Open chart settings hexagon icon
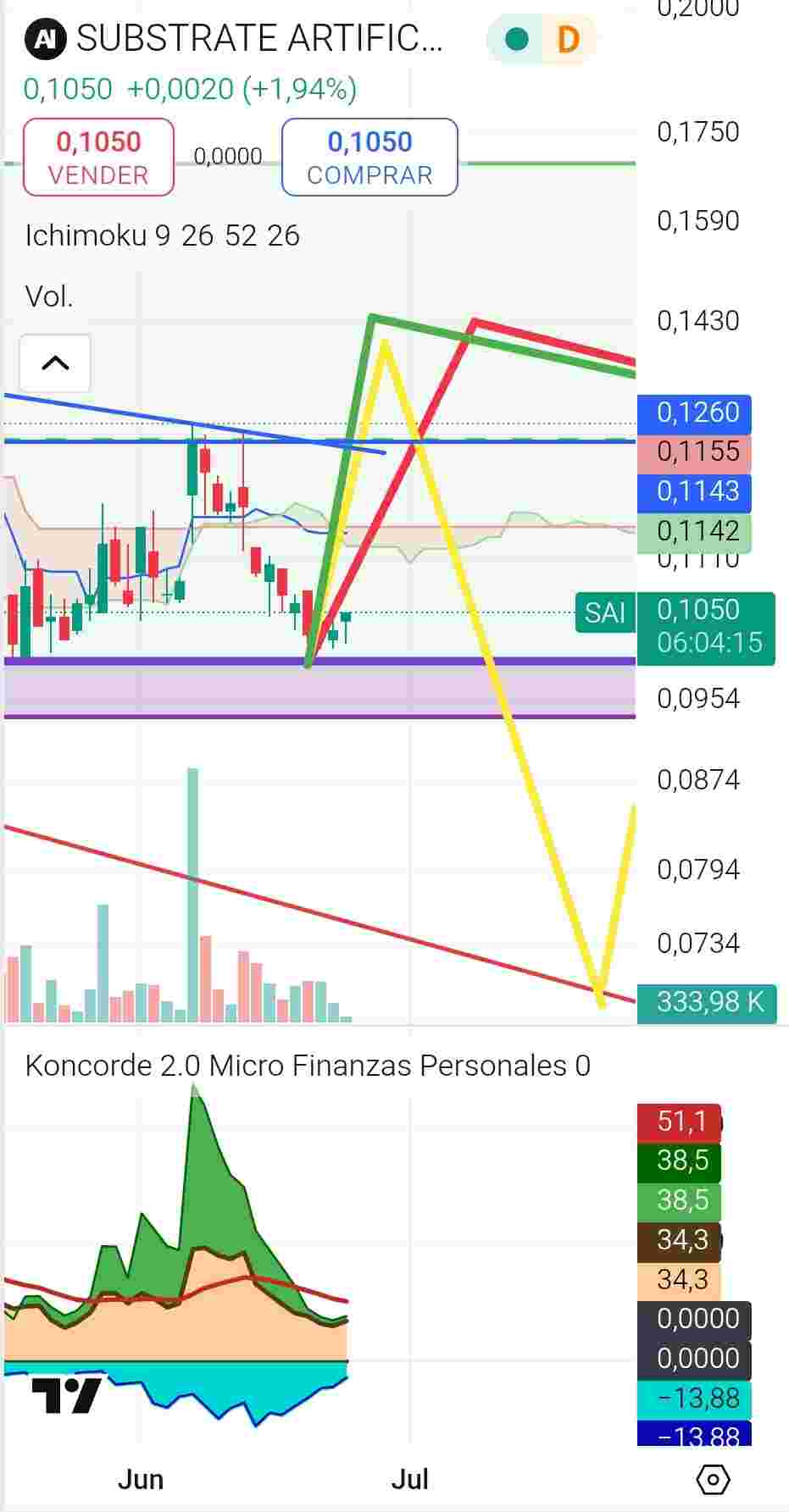Image resolution: width=789 pixels, height=1512 pixels. pos(713,1480)
